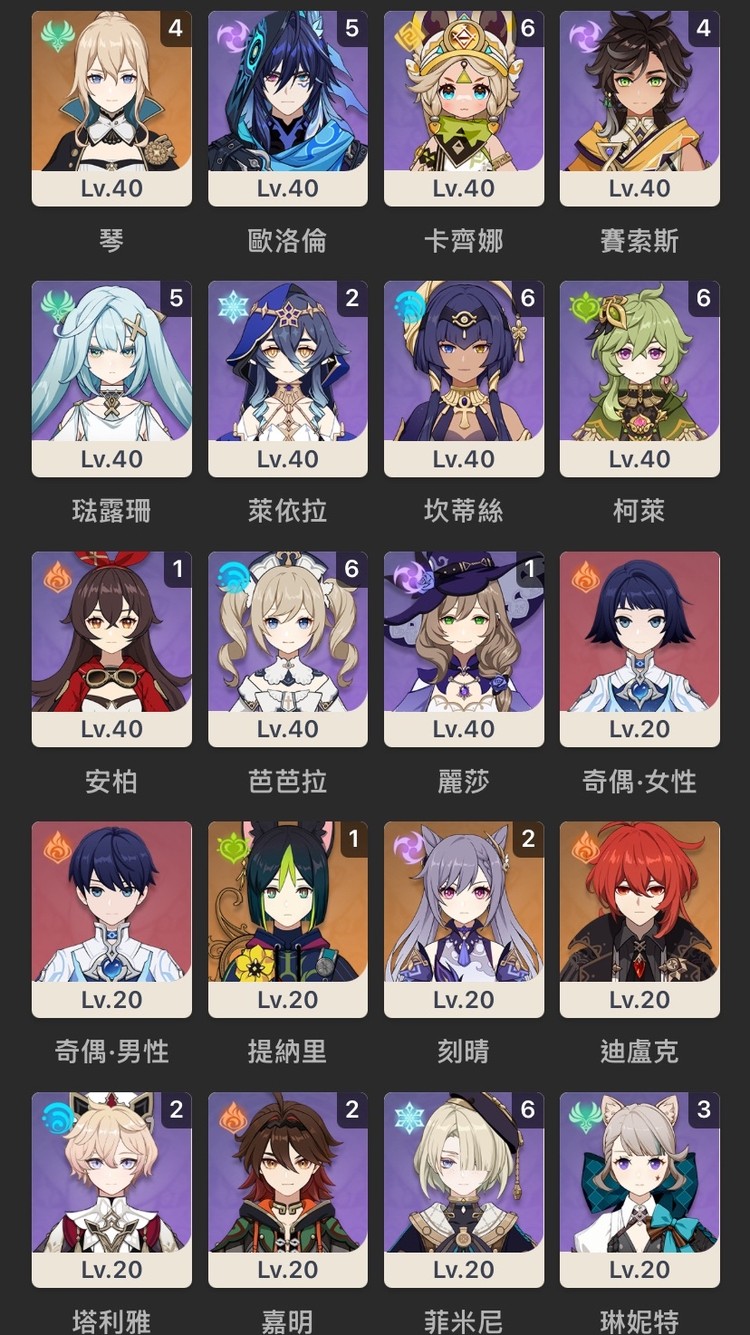Viewport: 750px width, 1335px height.
Task: Select the 奇偶·女性 character portrait
Action: (639, 630)
